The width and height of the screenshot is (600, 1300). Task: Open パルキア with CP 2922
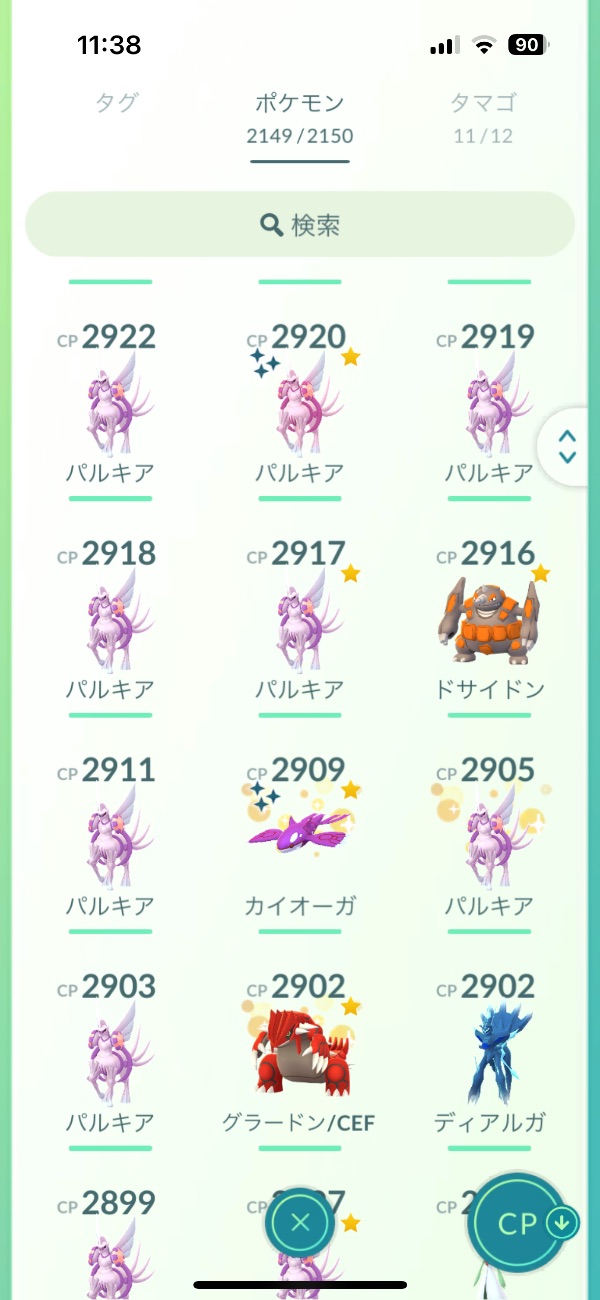(x=110, y=412)
